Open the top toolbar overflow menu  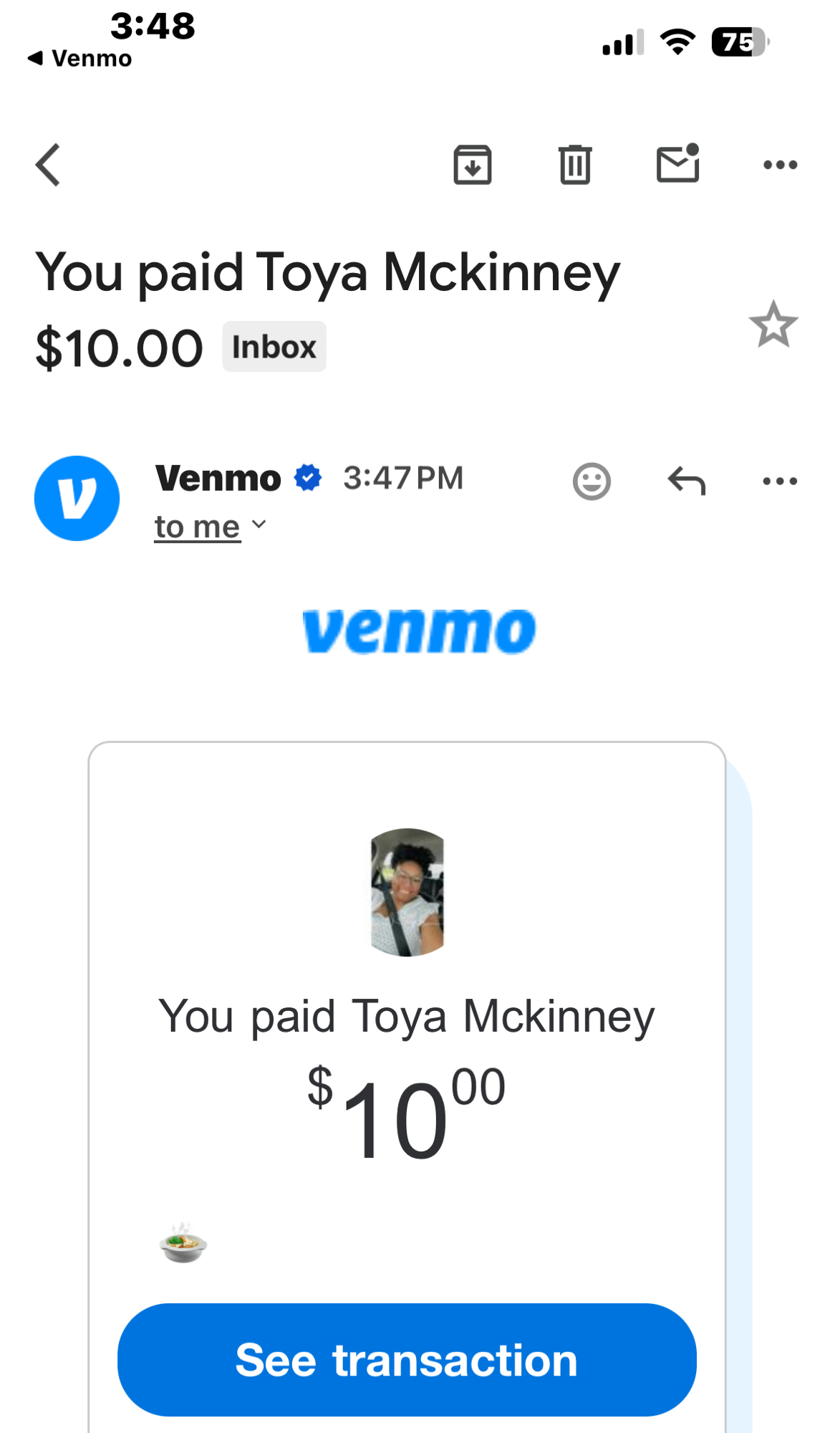tap(780, 166)
